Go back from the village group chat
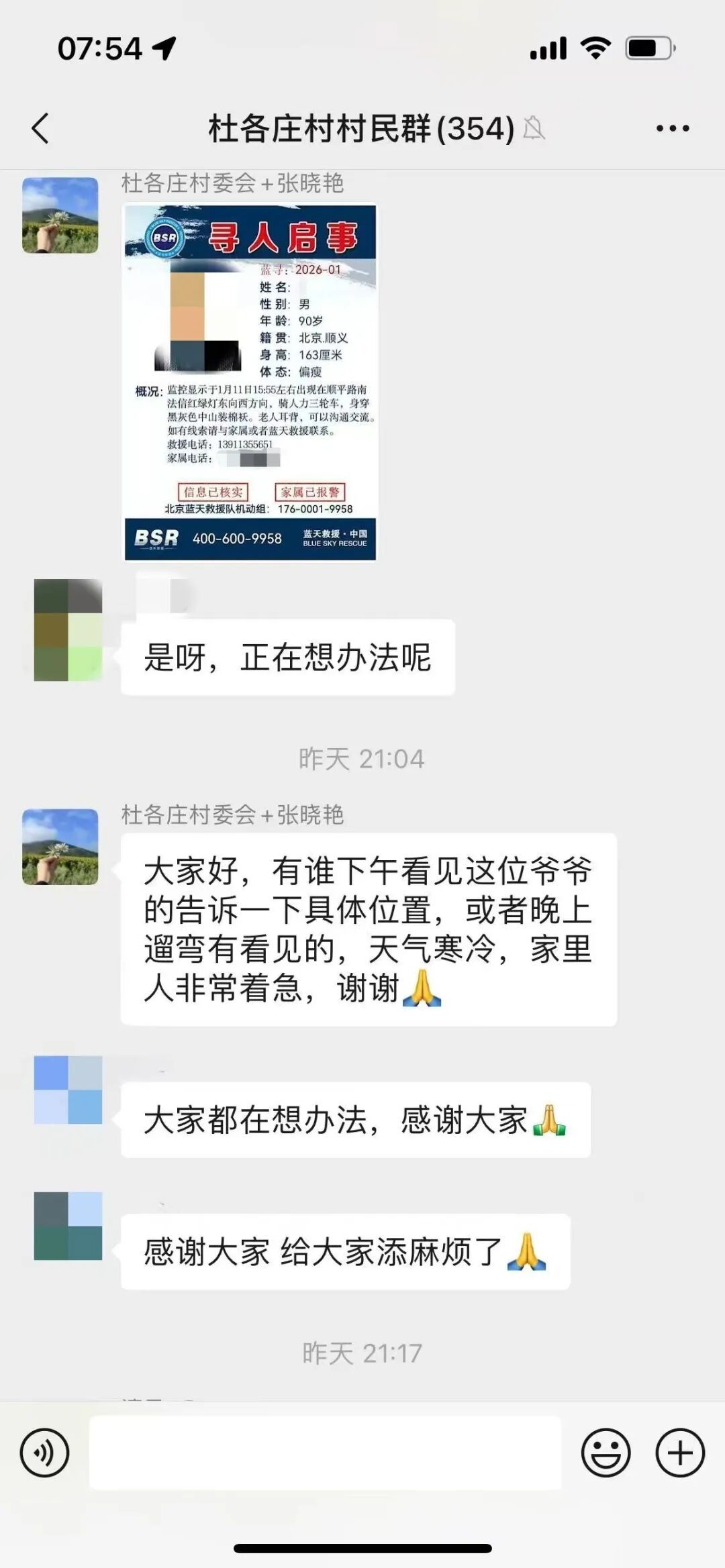Image resolution: width=725 pixels, height=1568 pixels. point(40,128)
